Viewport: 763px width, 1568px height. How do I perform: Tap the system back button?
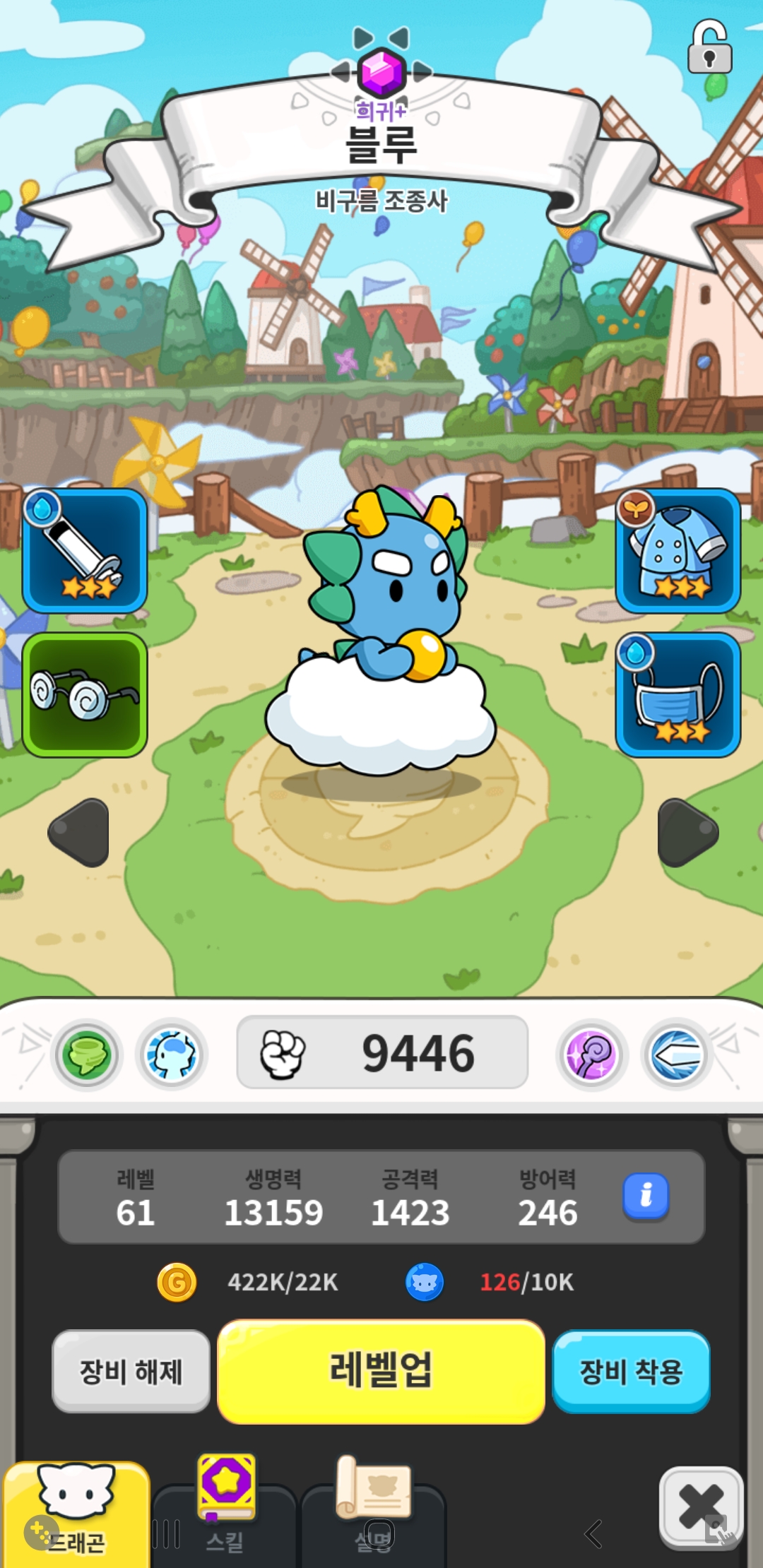tap(593, 1534)
